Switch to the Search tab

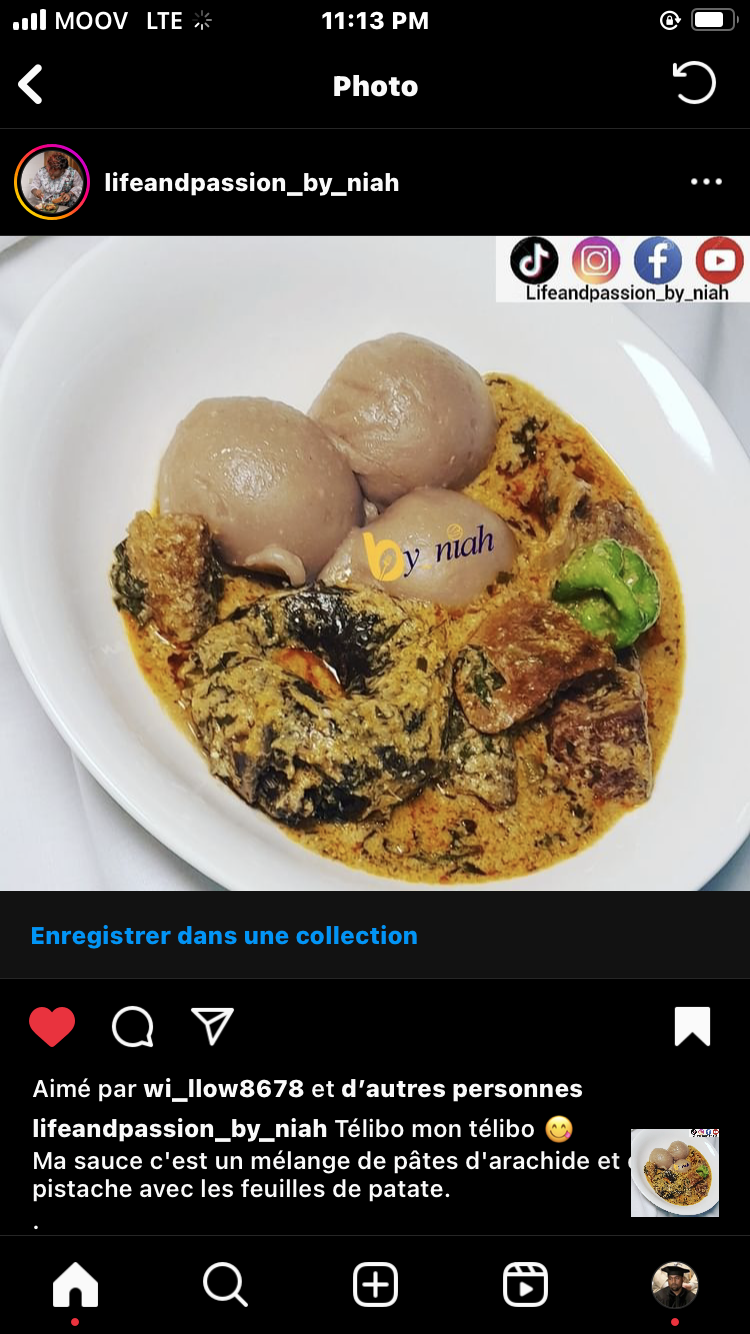click(225, 1285)
